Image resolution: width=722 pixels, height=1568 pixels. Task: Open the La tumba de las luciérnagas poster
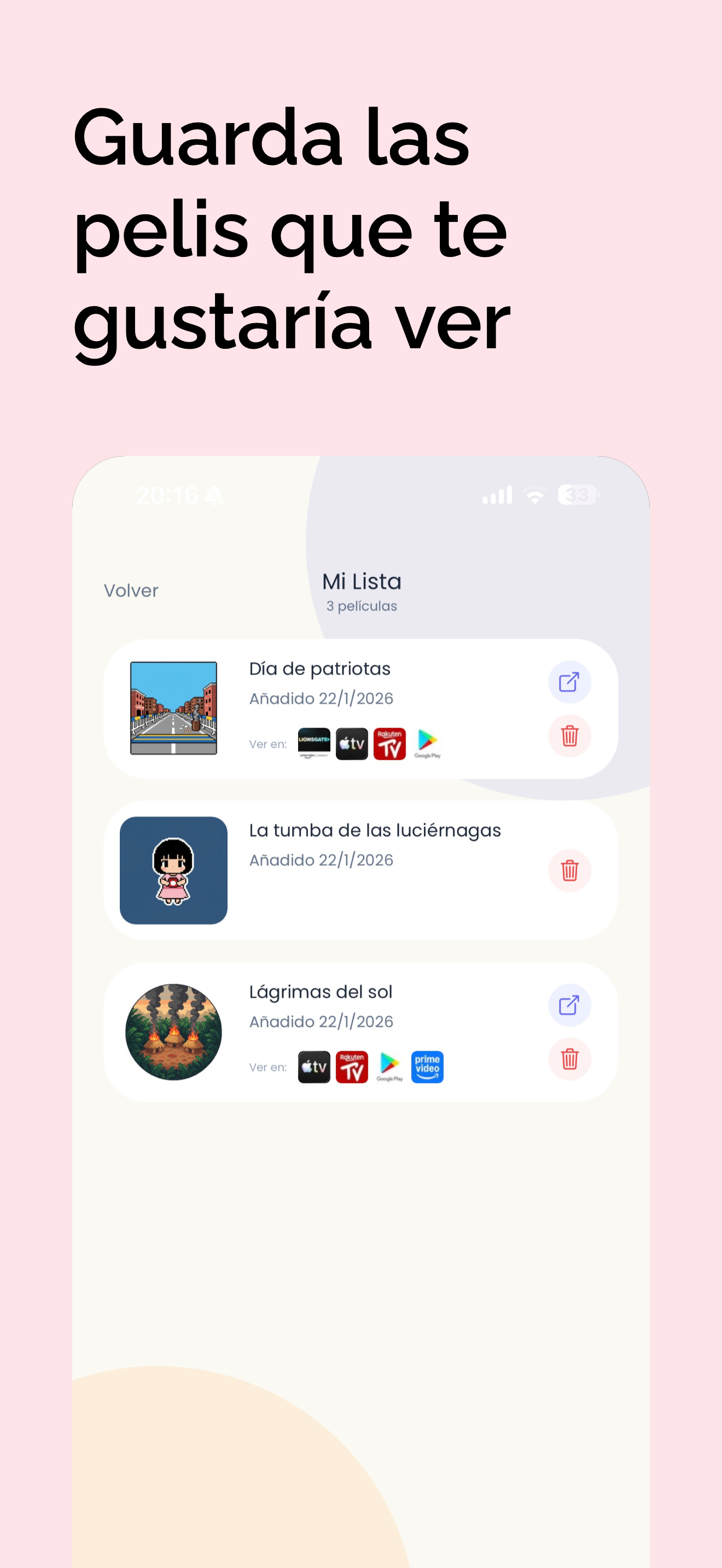tap(173, 870)
